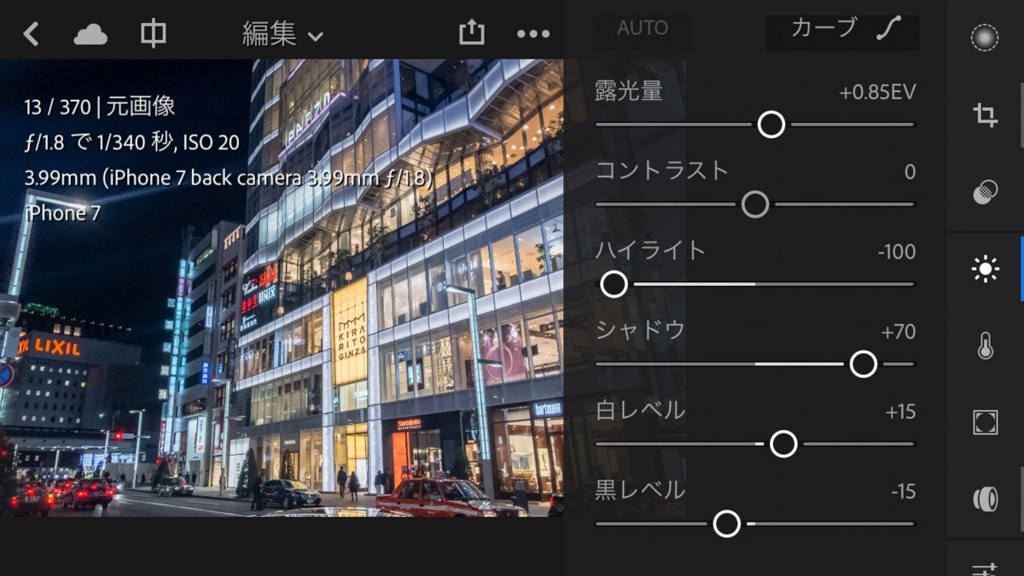Select the light sun tool
This screenshot has width=1024, height=576.
pos(985,269)
